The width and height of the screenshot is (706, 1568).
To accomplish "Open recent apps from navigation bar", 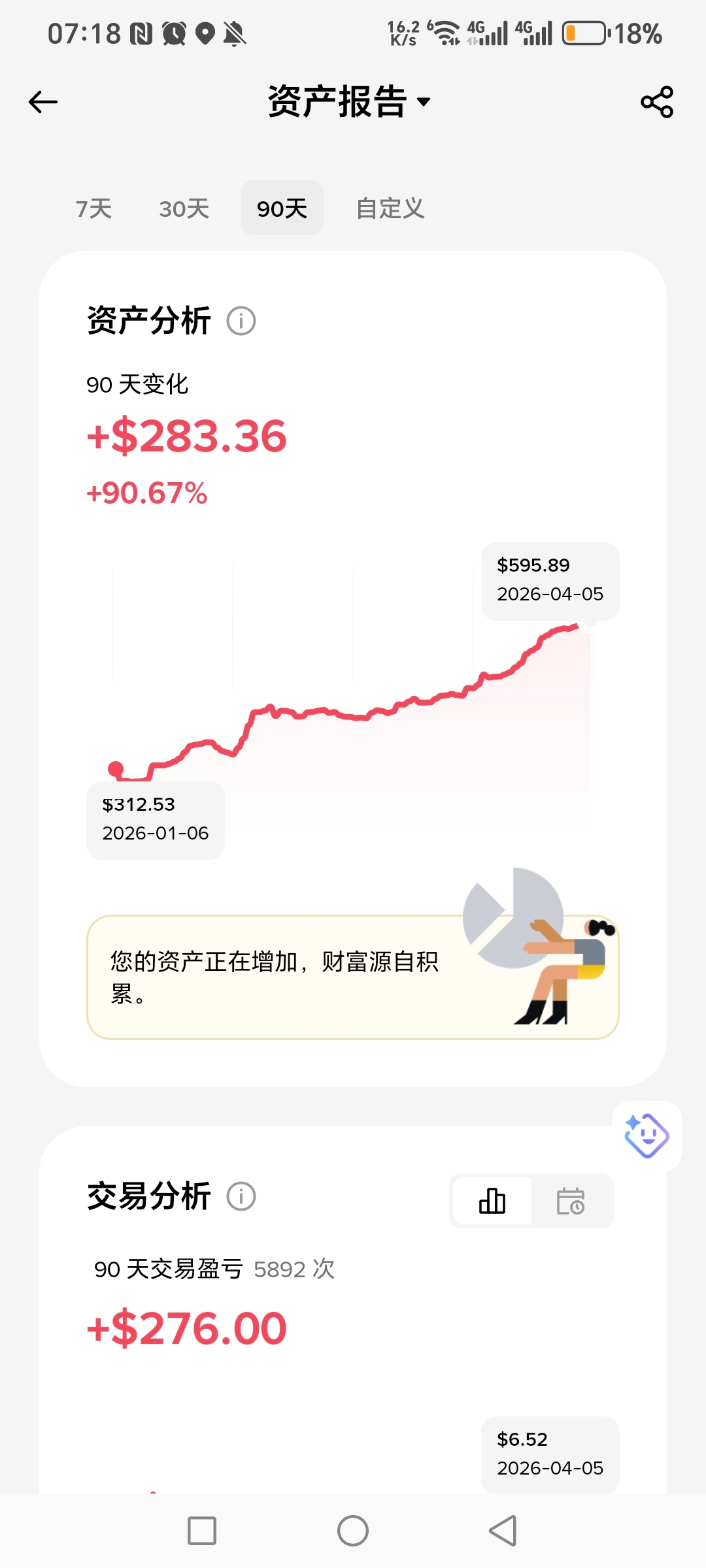I will 202,1531.
